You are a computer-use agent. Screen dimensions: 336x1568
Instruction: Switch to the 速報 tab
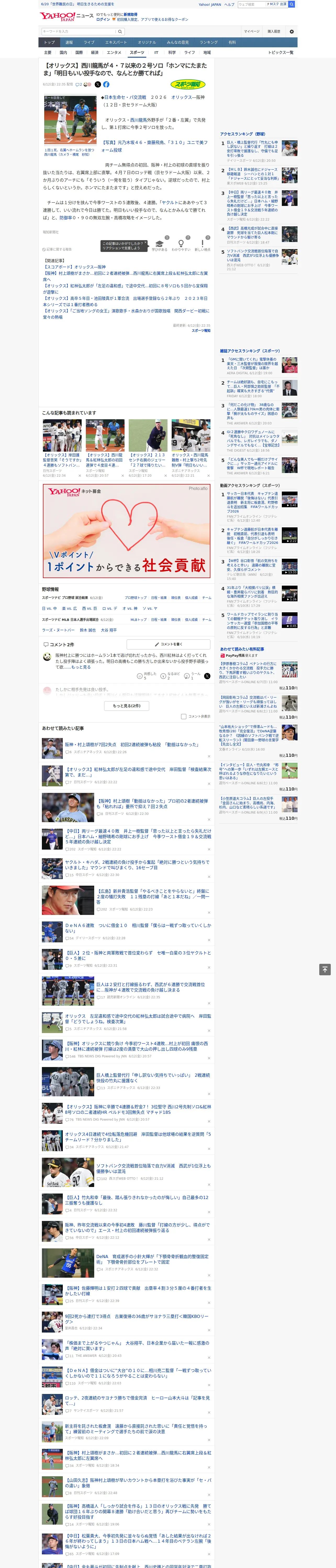coord(69,43)
